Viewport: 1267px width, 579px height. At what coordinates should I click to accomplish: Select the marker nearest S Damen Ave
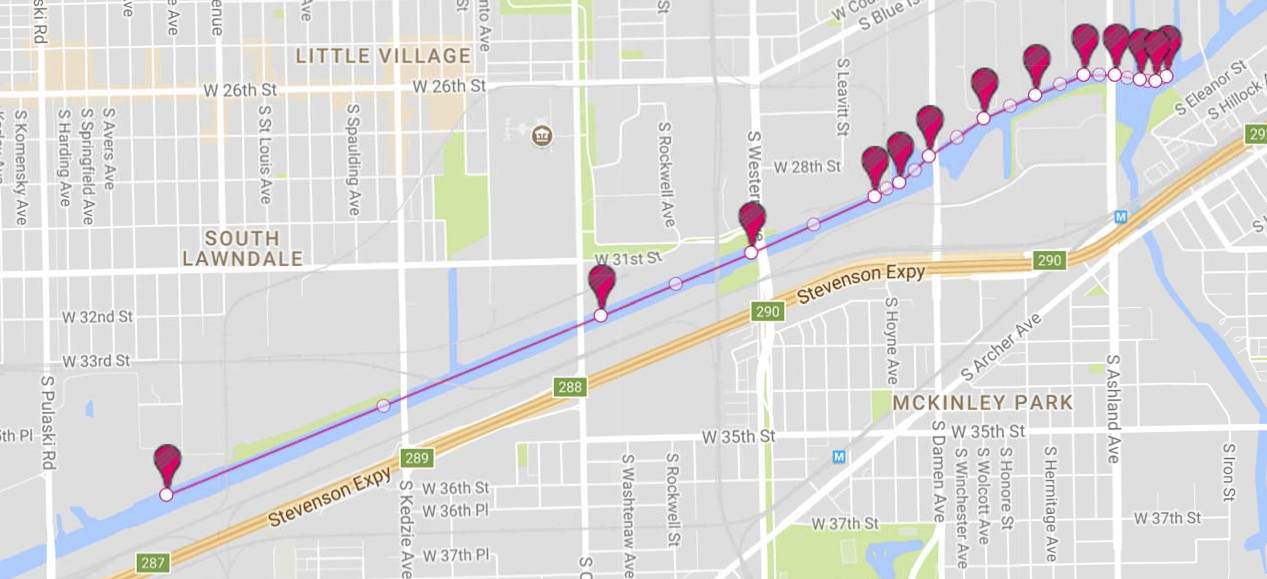click(929, 127)
